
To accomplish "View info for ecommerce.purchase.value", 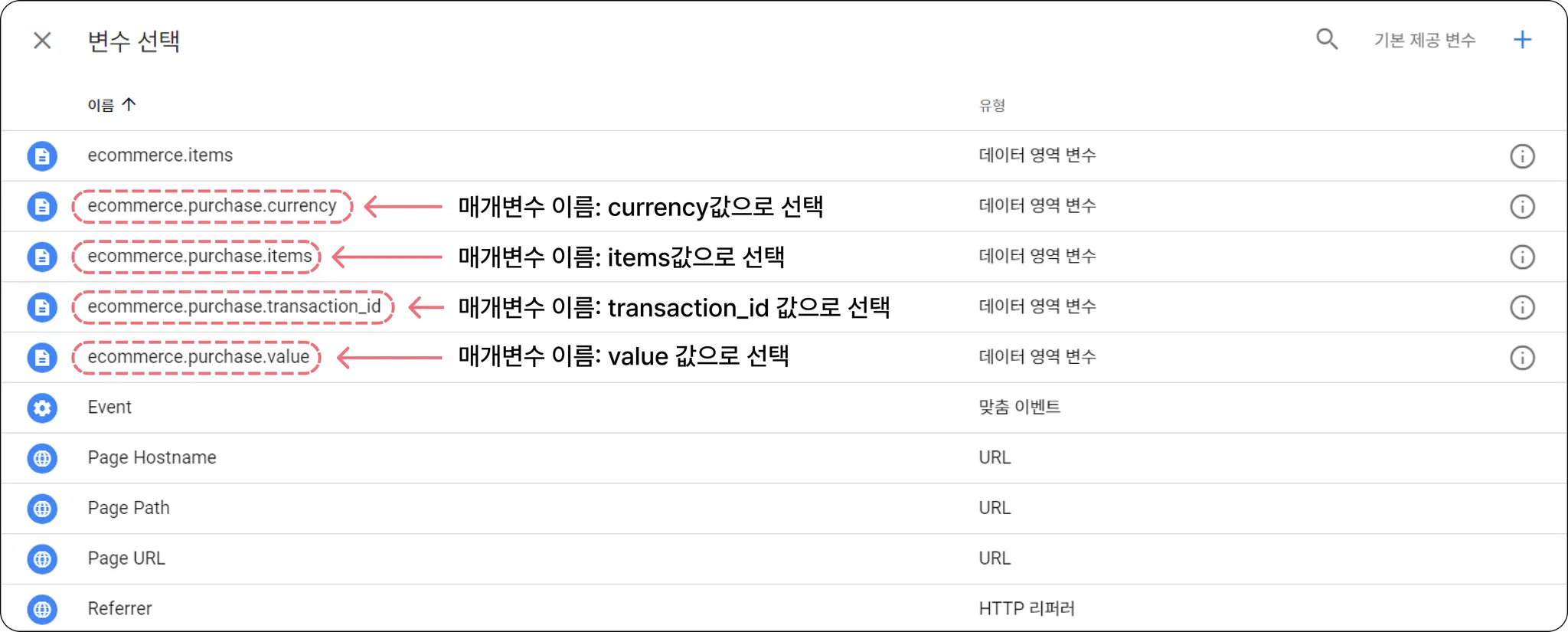I will point(1521,358).
